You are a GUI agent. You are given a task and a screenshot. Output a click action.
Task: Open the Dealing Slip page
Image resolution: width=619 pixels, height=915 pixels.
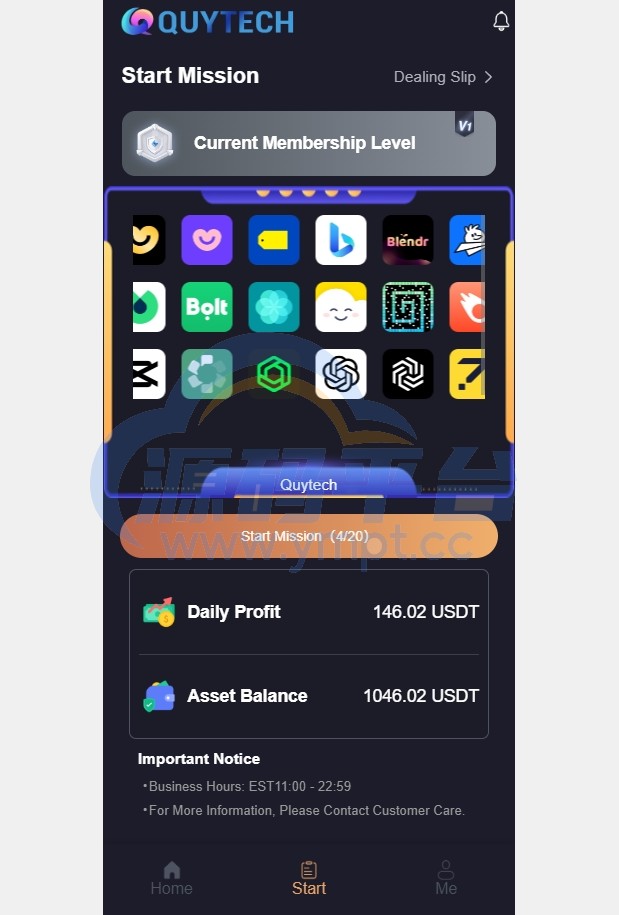(443, 77)
